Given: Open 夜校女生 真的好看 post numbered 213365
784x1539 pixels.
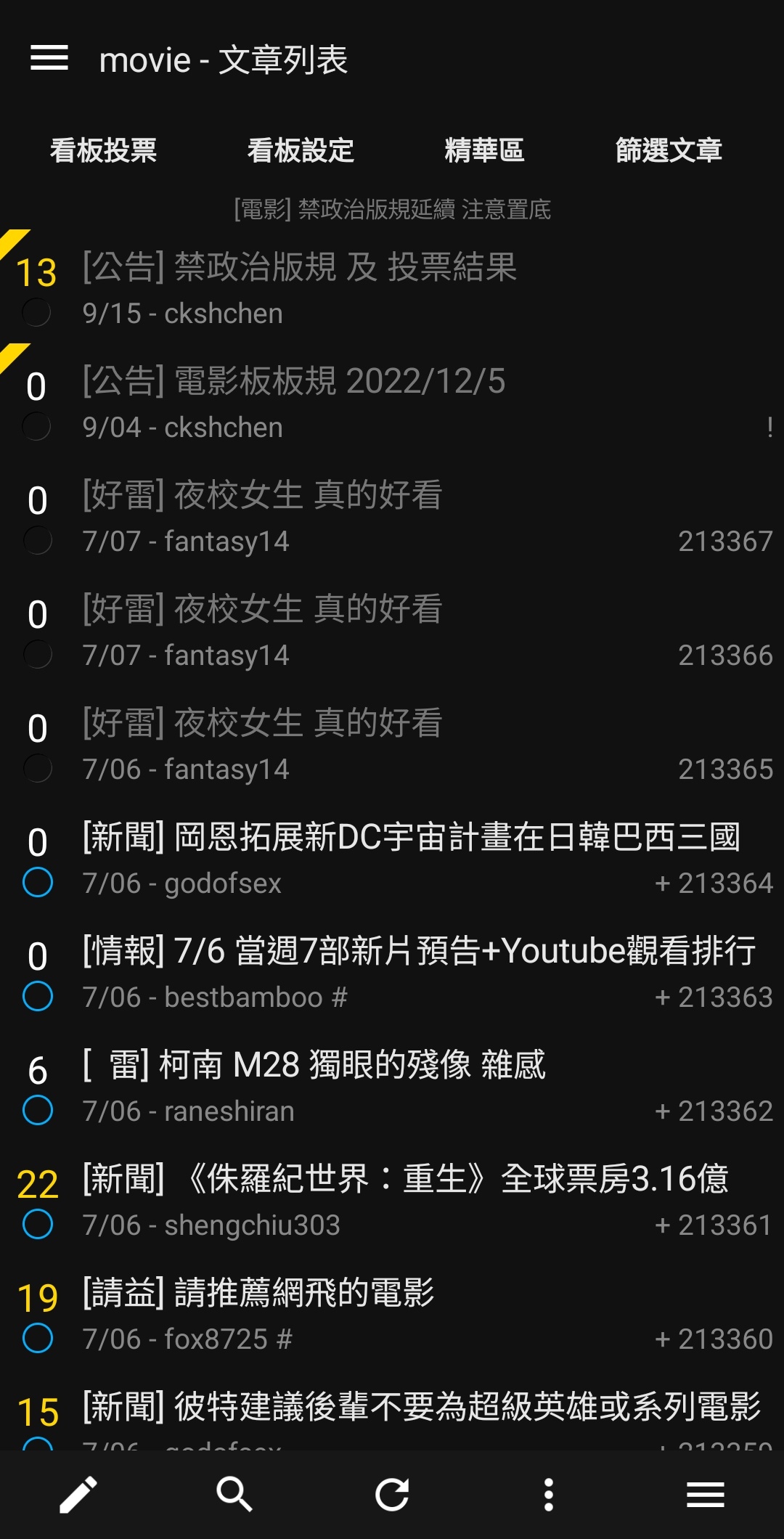Looking at the screenshot, I should pyautogui.click(x=392, y=744).
